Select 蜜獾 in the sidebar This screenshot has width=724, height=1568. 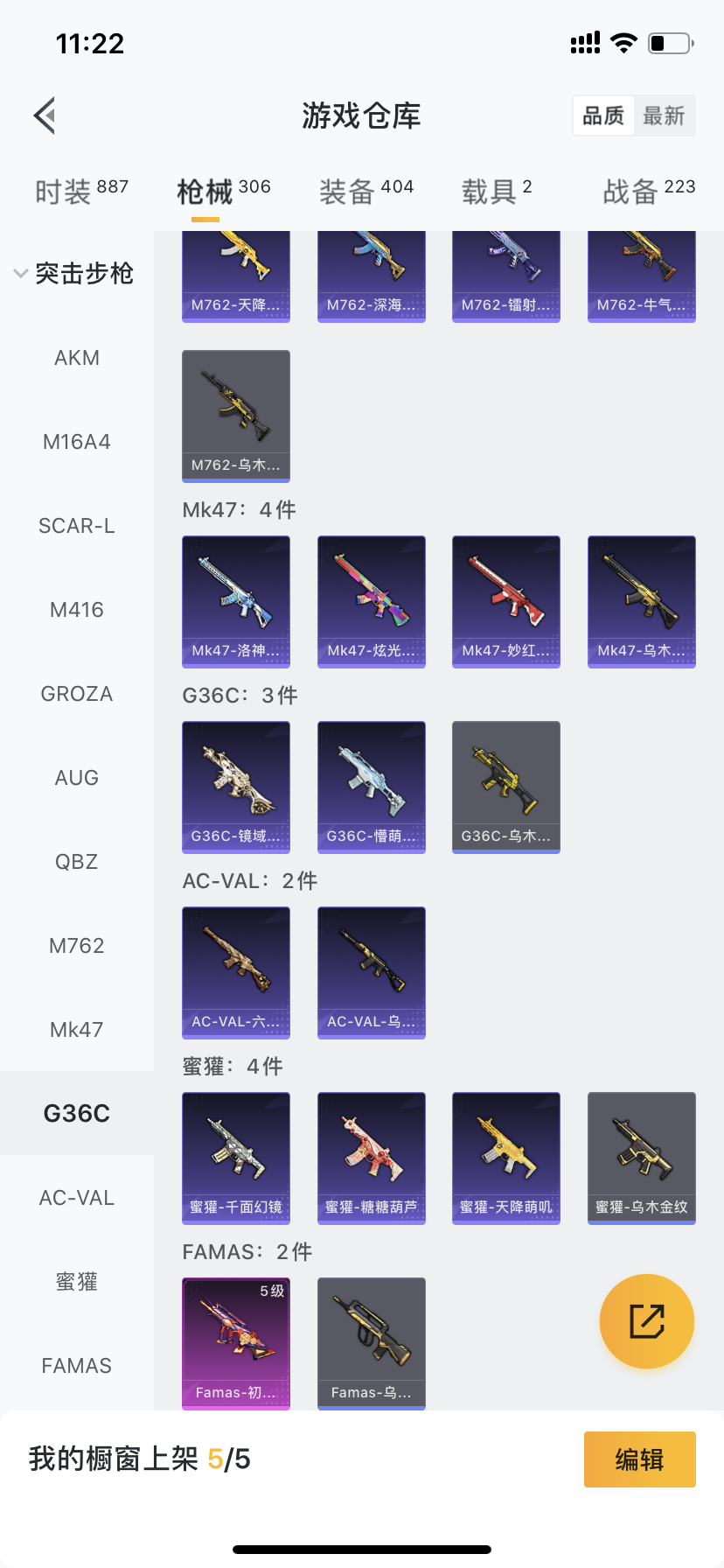(x=77, y=1282)
